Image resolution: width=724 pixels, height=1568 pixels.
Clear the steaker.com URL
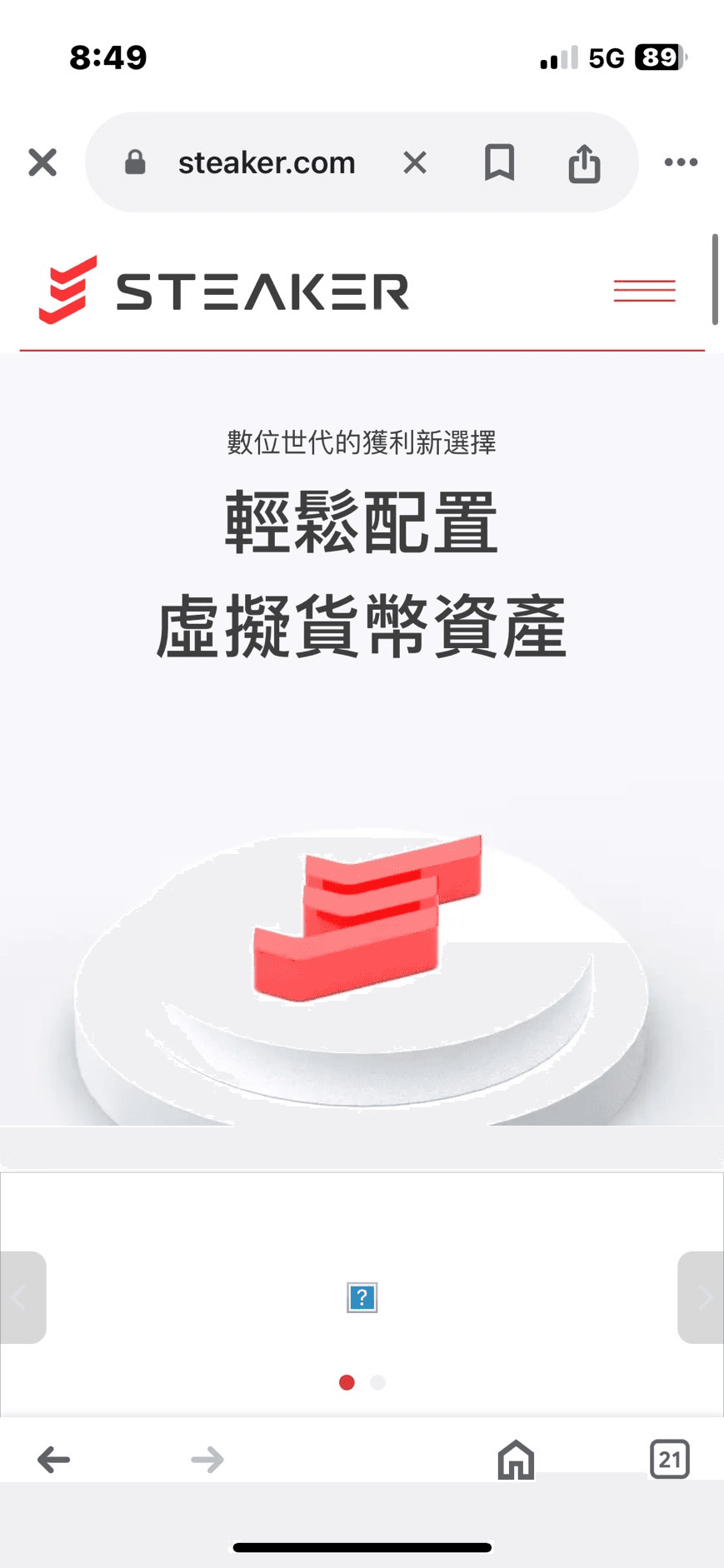point(415,162)
